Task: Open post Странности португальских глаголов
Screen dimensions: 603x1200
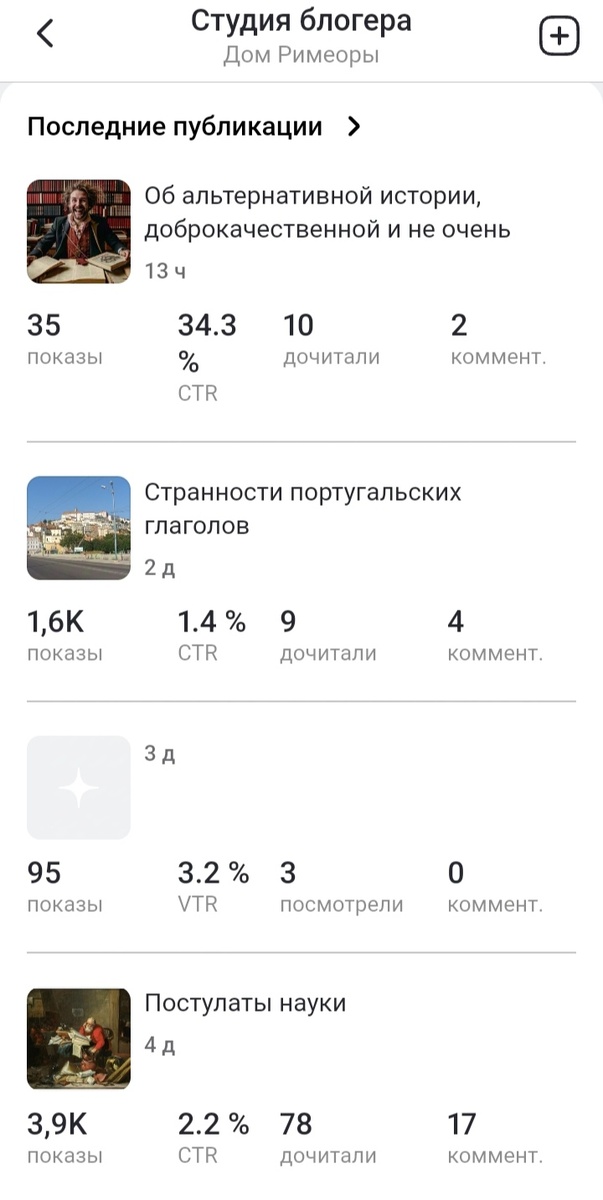Action: click(302, 508)
